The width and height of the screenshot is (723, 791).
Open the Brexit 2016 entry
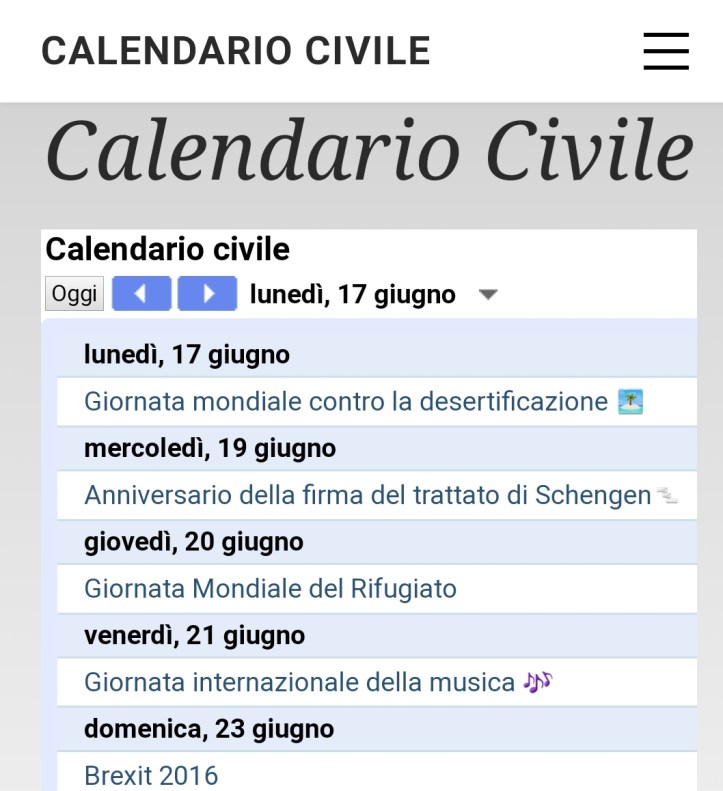(x=150, y=775)
